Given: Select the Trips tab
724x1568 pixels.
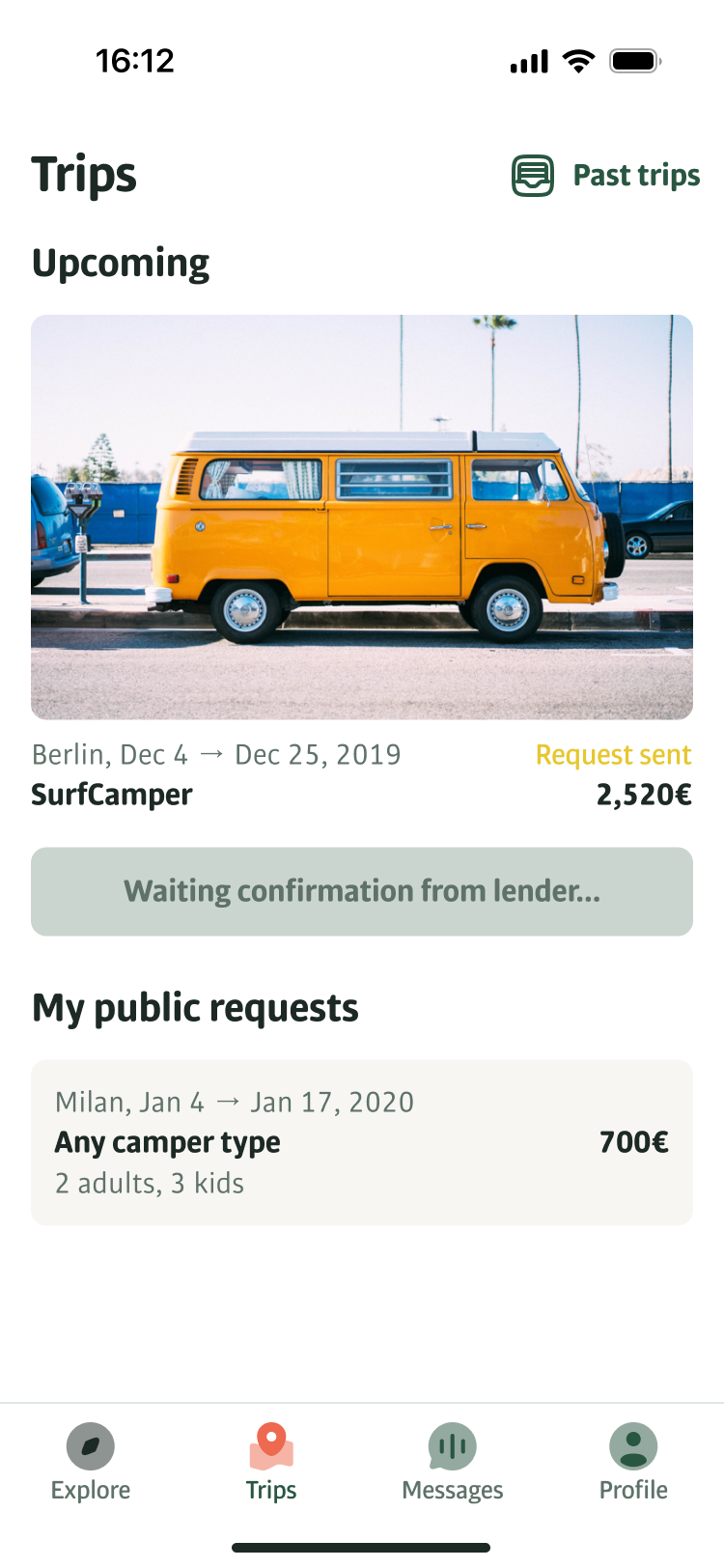Looking at the screenshot, I should 271,1463.
